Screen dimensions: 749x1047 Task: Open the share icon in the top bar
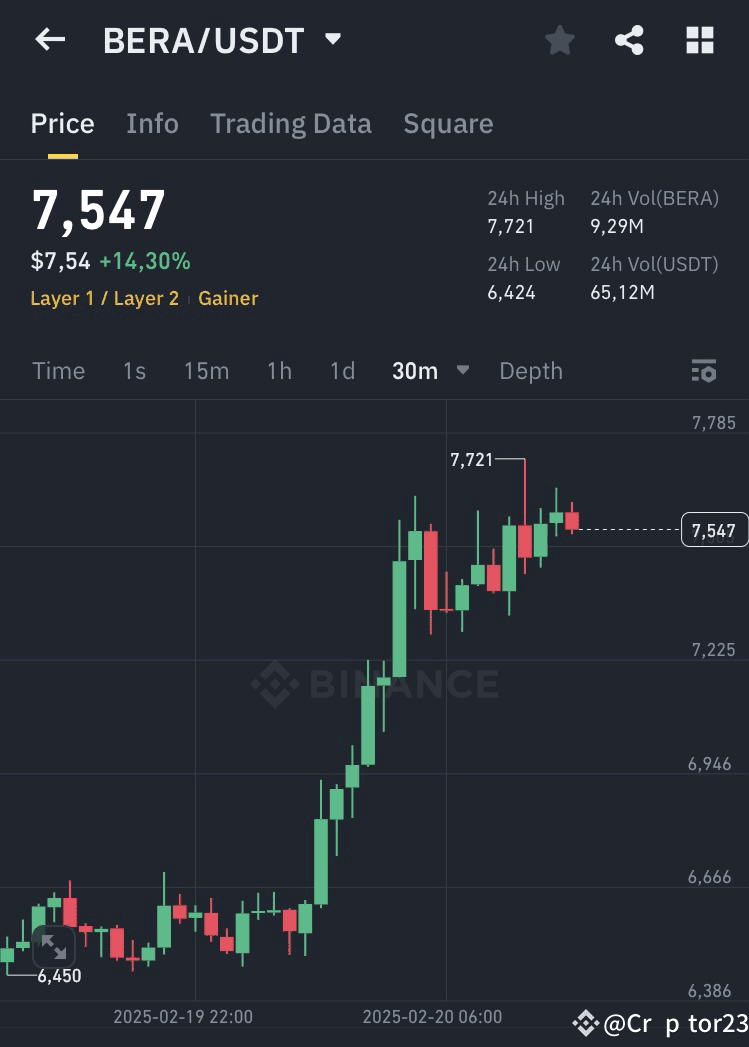(x=629, y=40)
